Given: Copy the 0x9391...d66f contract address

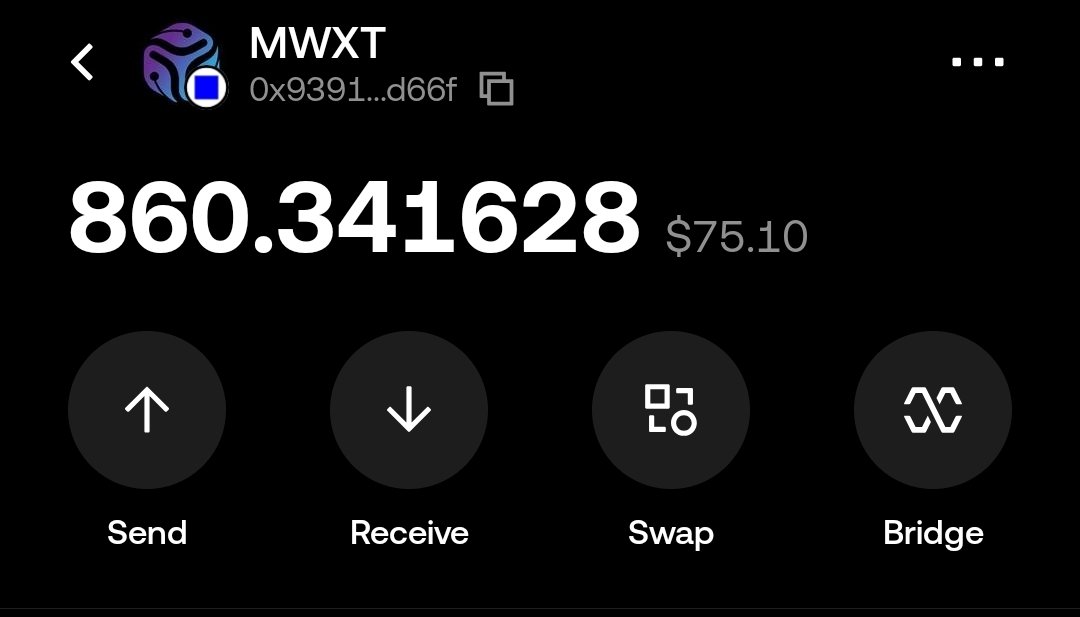Looking at the screenshot, I should (497, 90).
